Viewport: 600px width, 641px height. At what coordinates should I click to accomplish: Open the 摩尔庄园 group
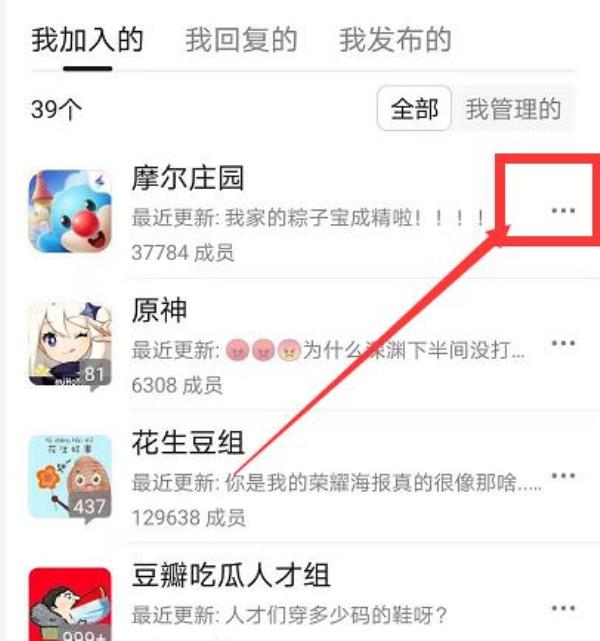[x=188, y=178]
